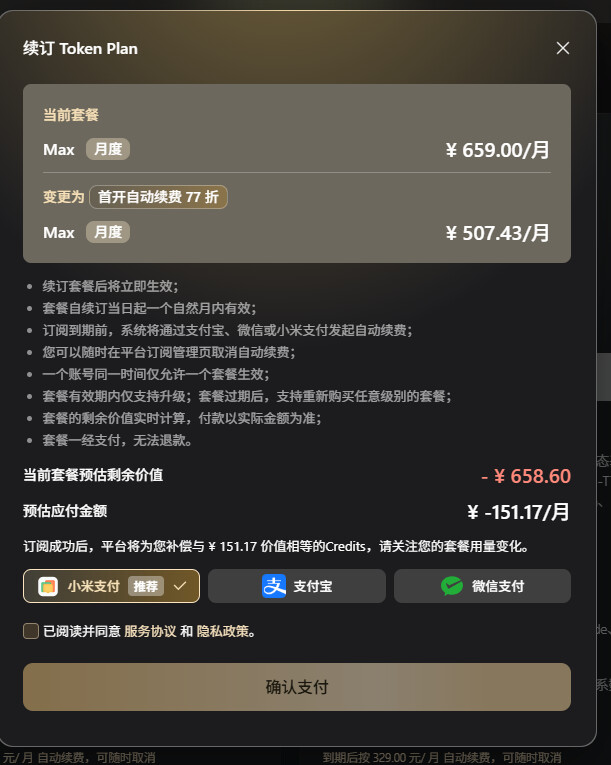Viewport: 611px width, 765px height.
Task: Check the 已阅读并同意 agreement box
Action: pyautogui.click(x=31, y=631)
